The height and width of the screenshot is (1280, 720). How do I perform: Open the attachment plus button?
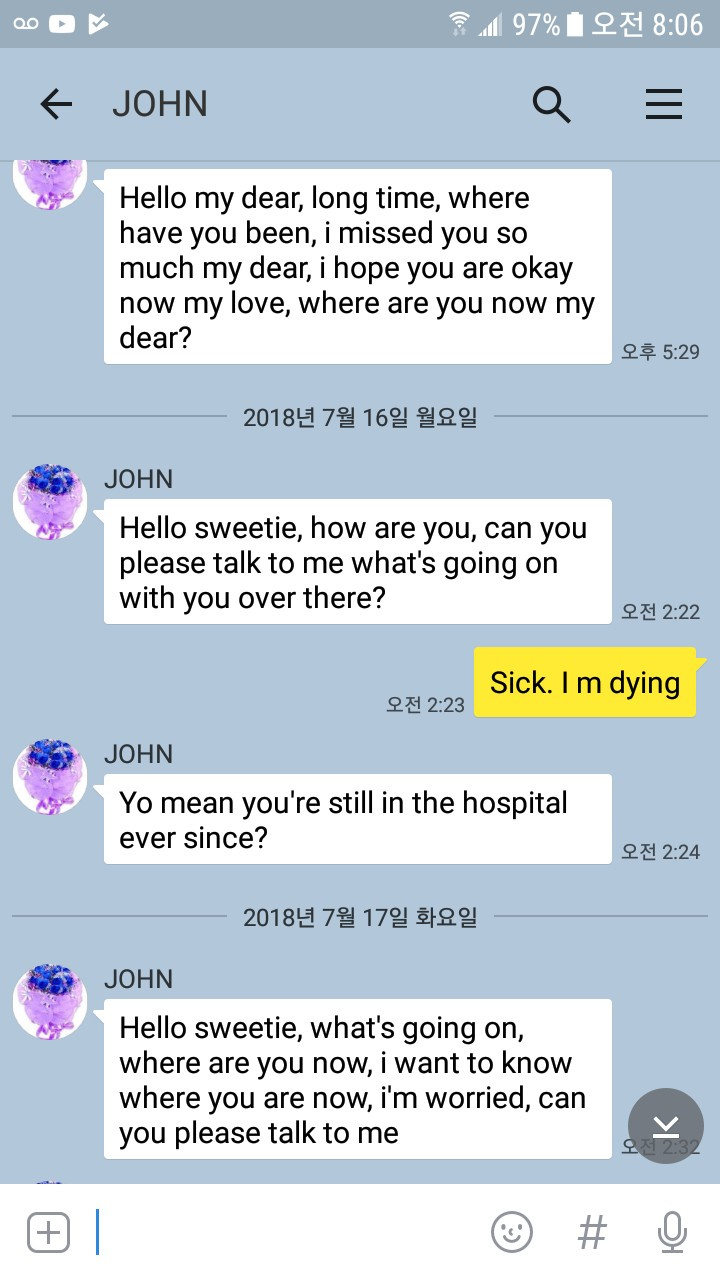48,1232
